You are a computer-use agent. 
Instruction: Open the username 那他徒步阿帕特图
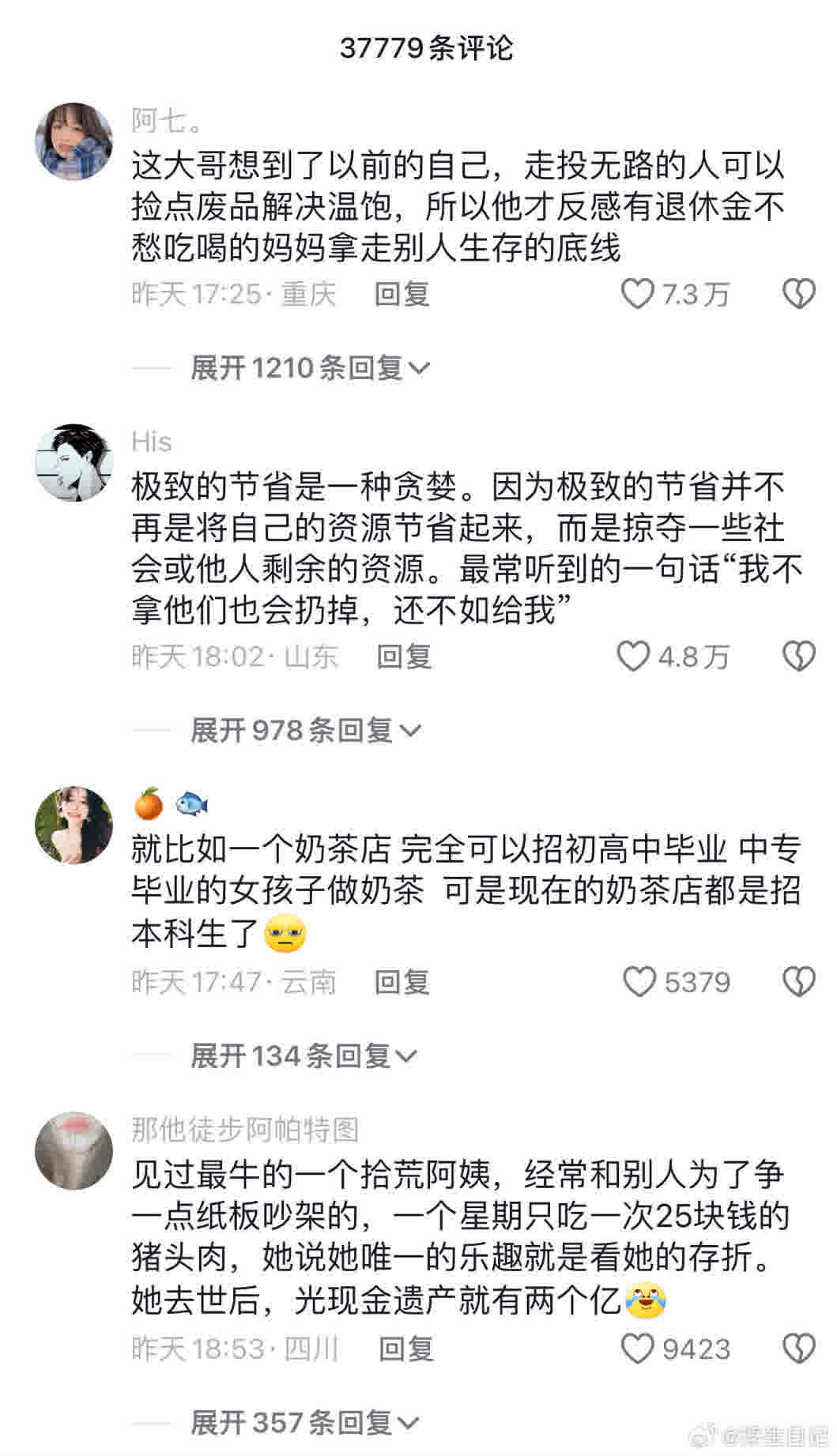[245, 1130]
